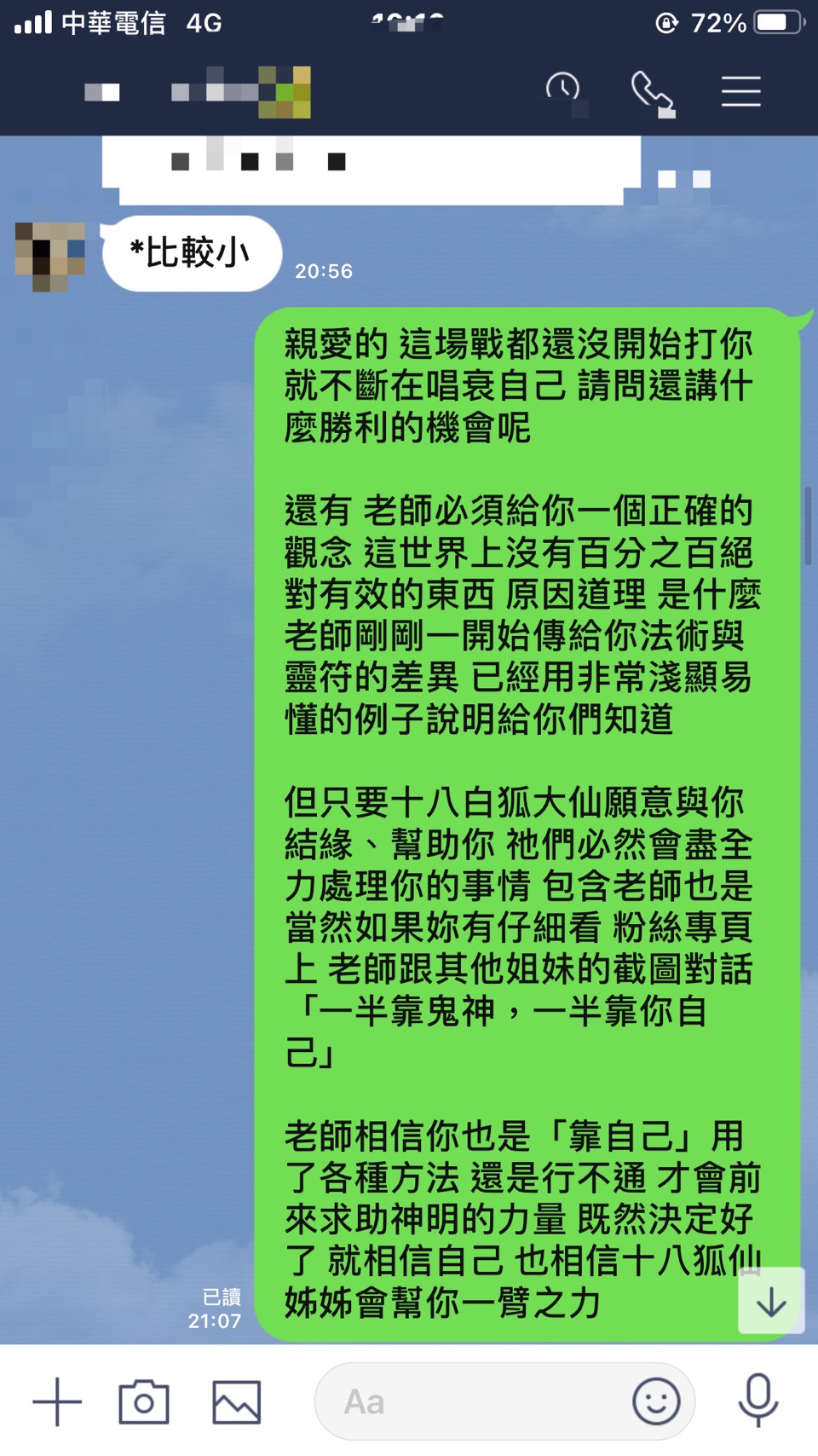This screenshot has width=818, height=1456.
Task: Open the camera to take a photo
Action: click(143, 1401)
